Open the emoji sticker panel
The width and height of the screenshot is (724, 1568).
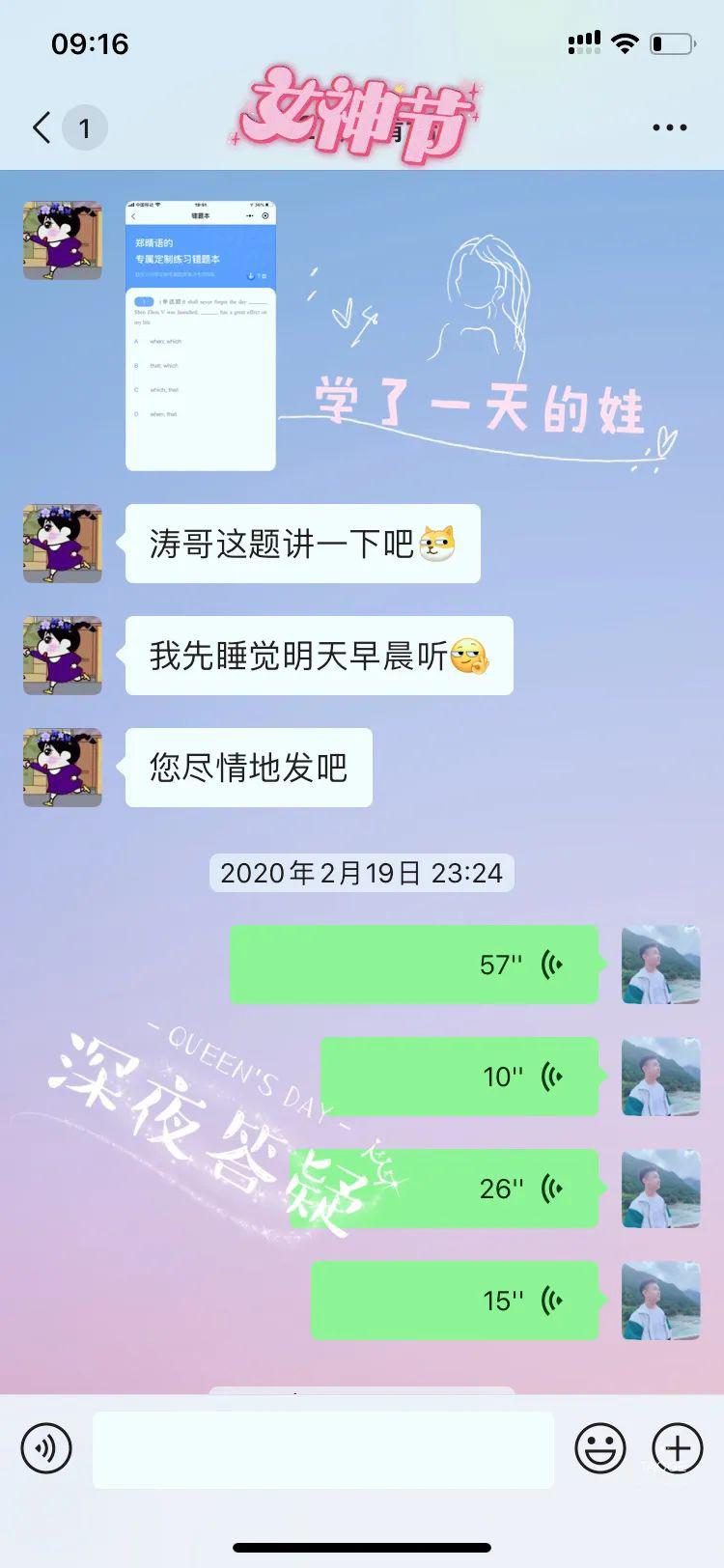[600, 1448]
